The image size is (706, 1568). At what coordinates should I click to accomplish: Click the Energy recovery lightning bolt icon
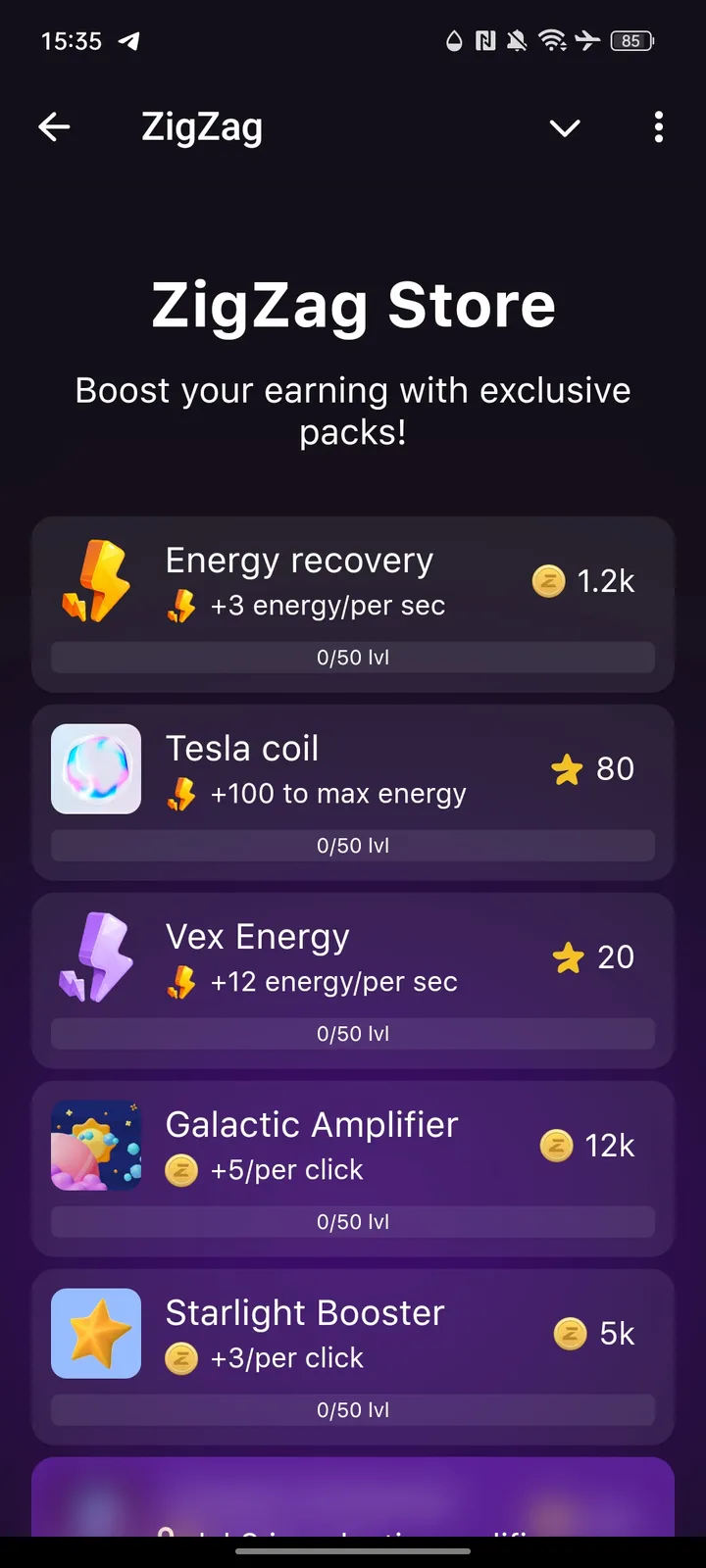click(95, 580)
